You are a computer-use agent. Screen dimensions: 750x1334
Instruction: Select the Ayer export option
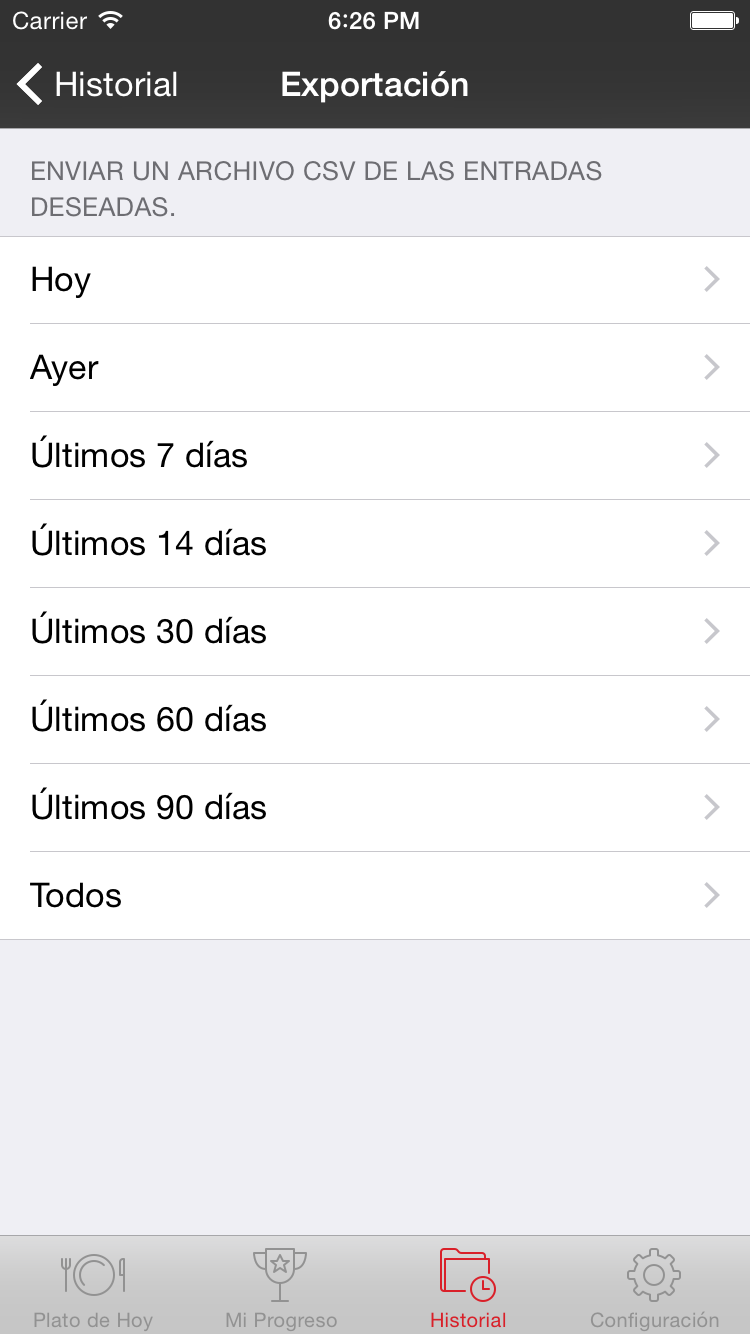(x=375, y=368)
